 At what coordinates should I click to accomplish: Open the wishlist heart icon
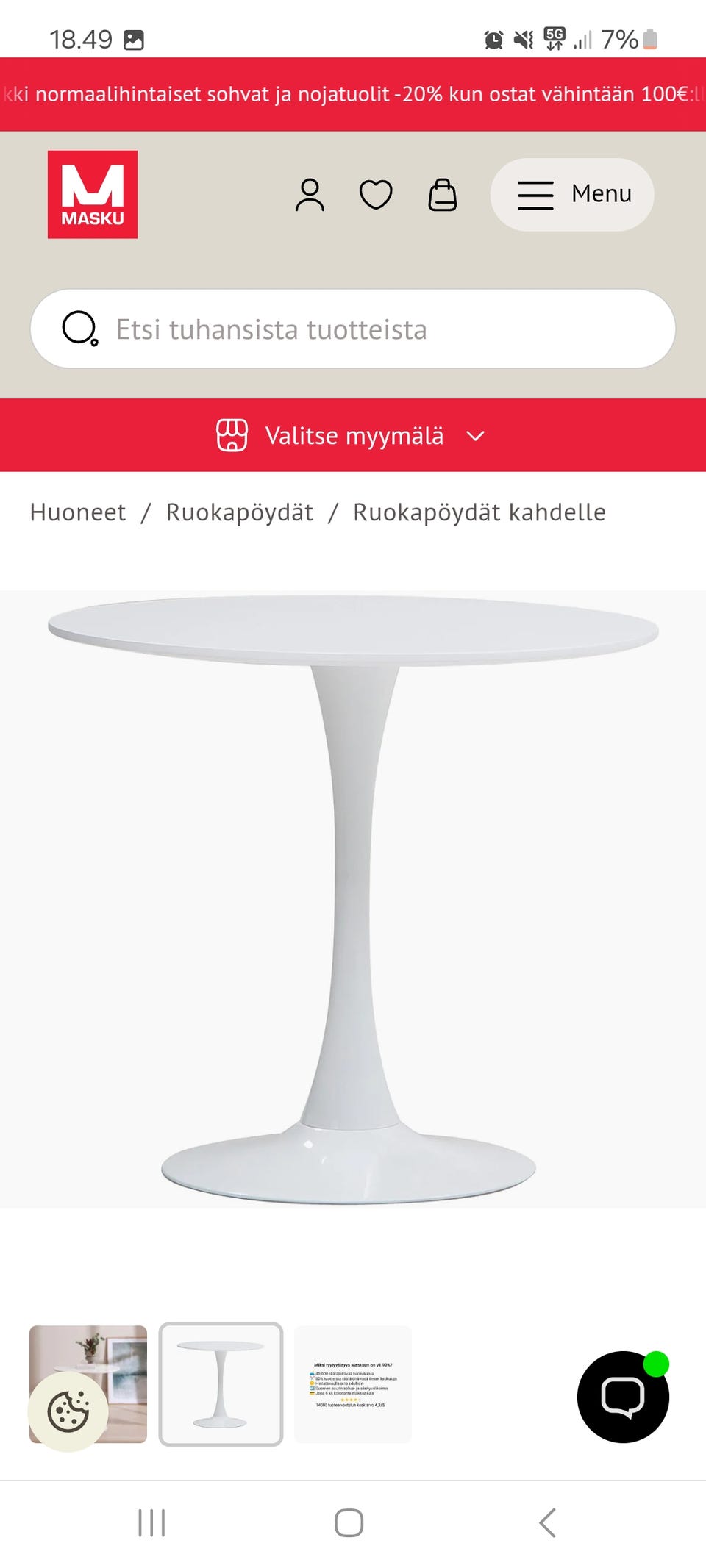pyautogui.click(x=376, y=194)
